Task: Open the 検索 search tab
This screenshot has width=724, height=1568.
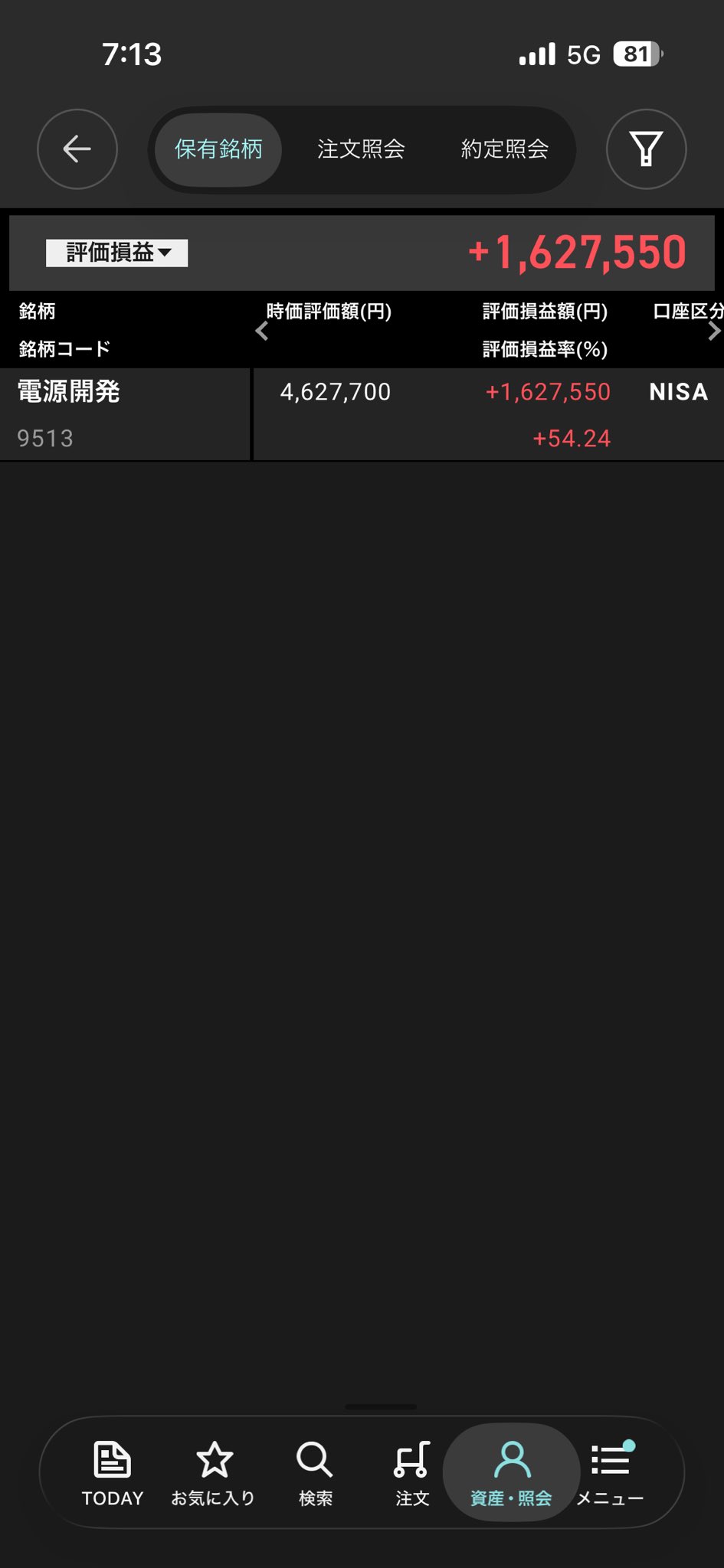Action: point(315,1473)
